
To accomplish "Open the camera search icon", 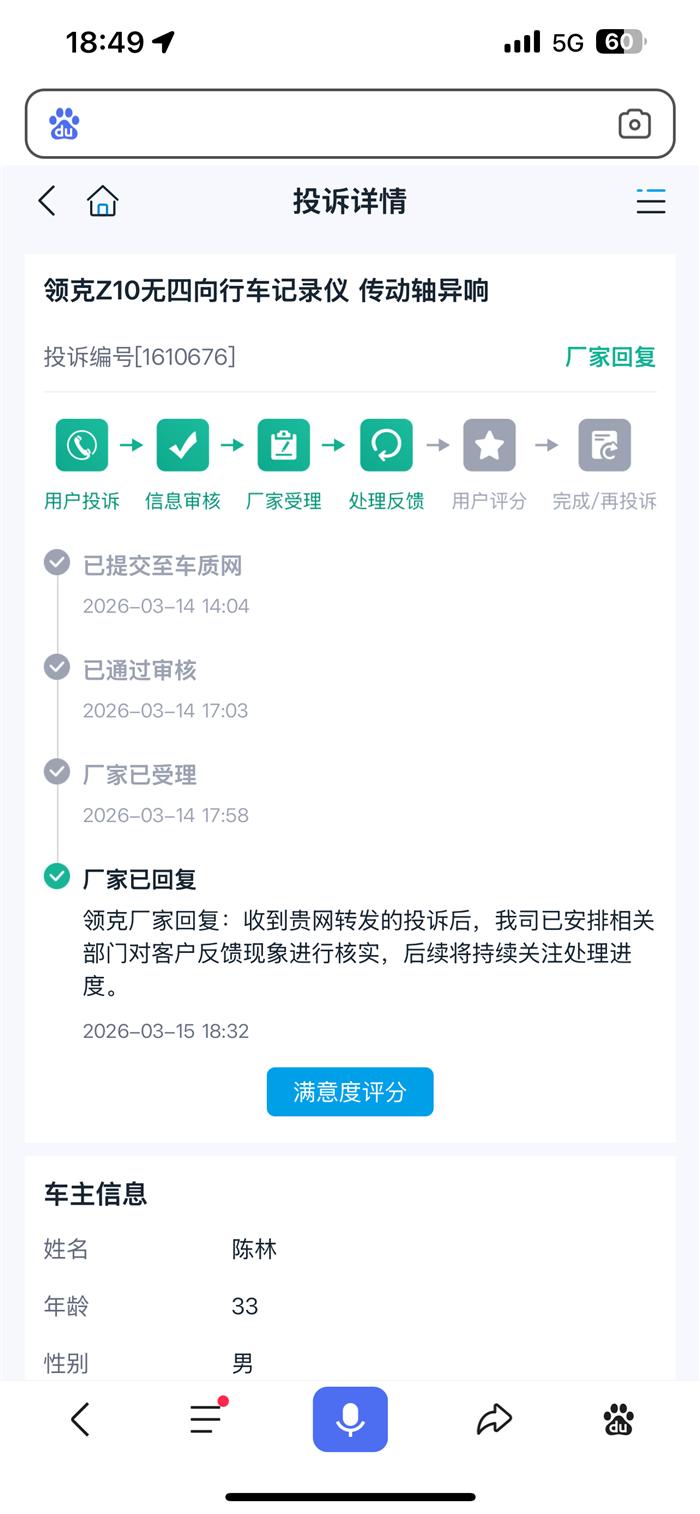I will tap(634, 124).
